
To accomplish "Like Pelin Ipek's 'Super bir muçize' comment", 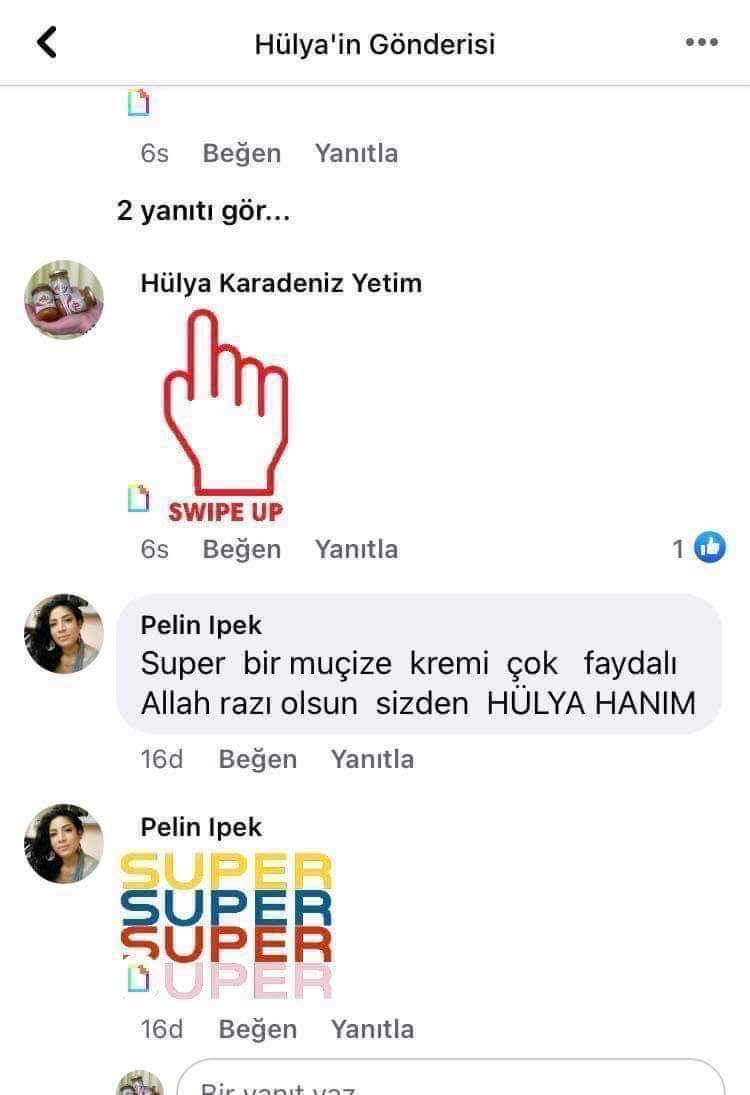I will [257, 759].
